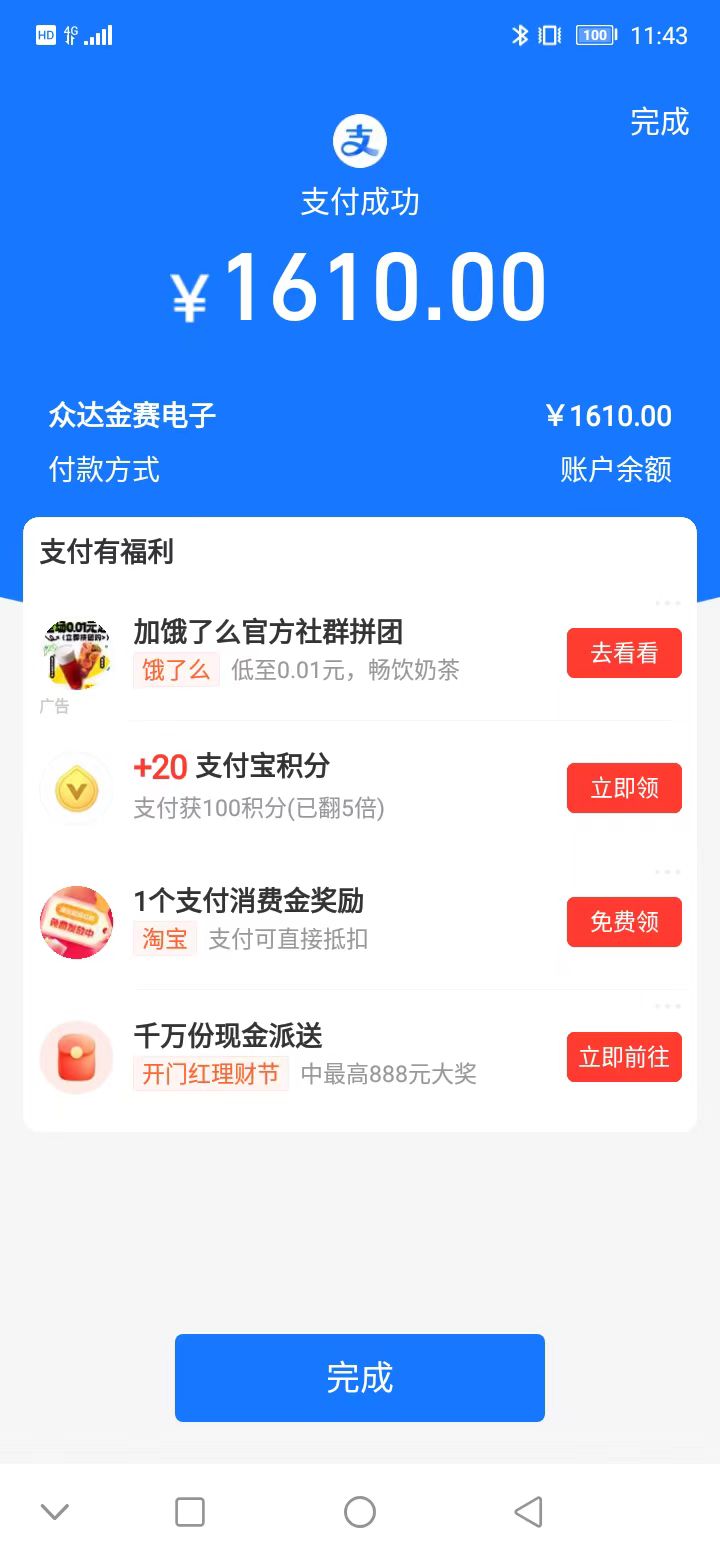
Task: Tap the large blue 完成 button
Action: click(x=360, y=1377)
